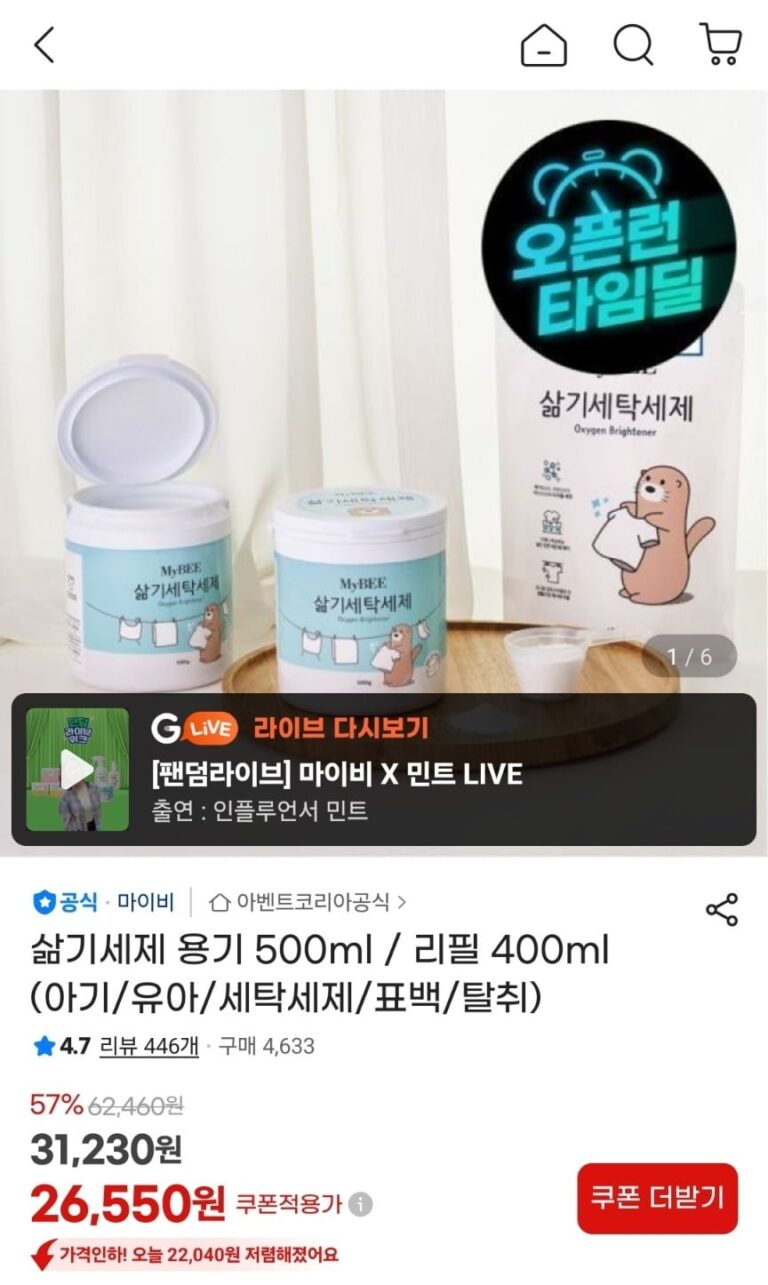Open search from the top bar
Image resolution: width=768 pixels, height=1285 pixels.
(x=633, y=45)
